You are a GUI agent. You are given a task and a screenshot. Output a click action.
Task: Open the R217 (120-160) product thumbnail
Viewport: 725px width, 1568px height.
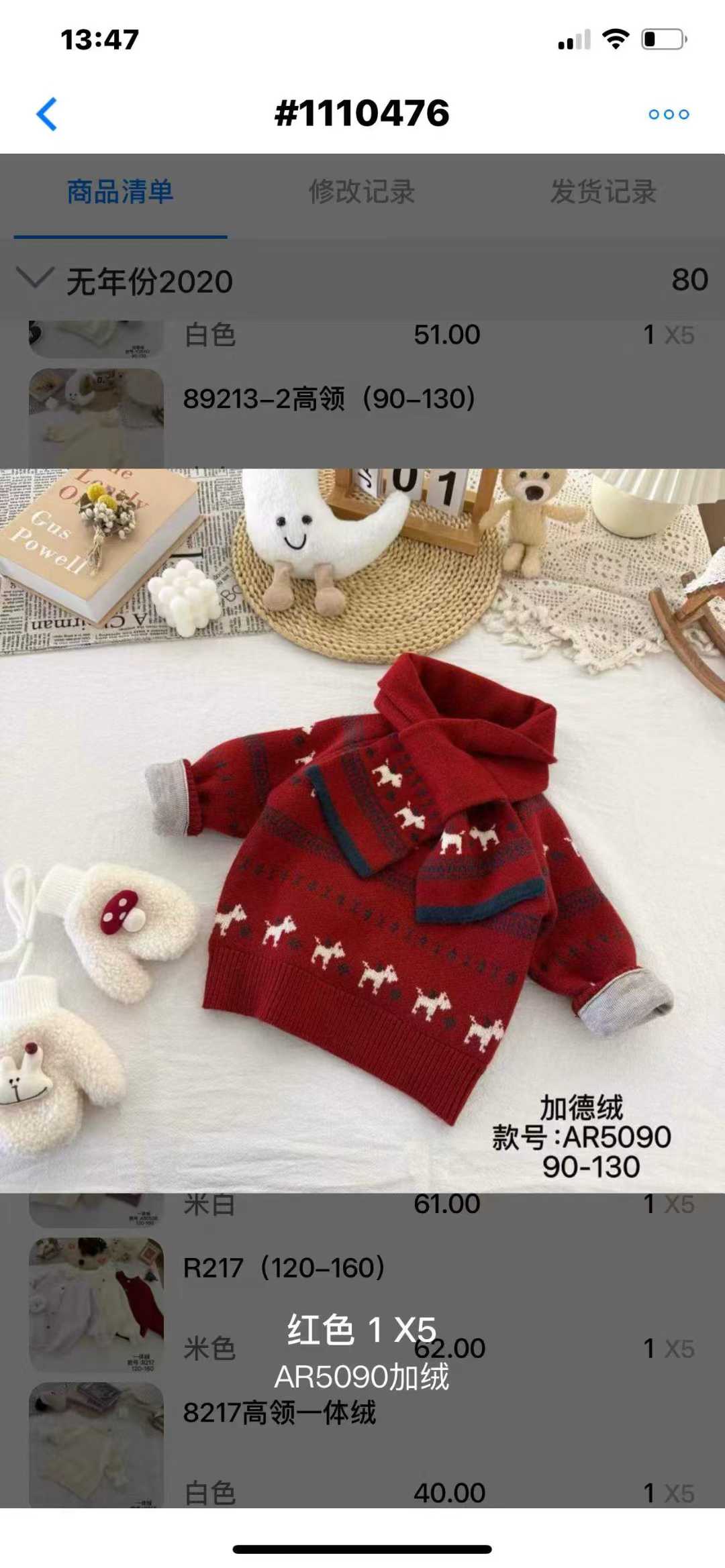point(96,1304)
